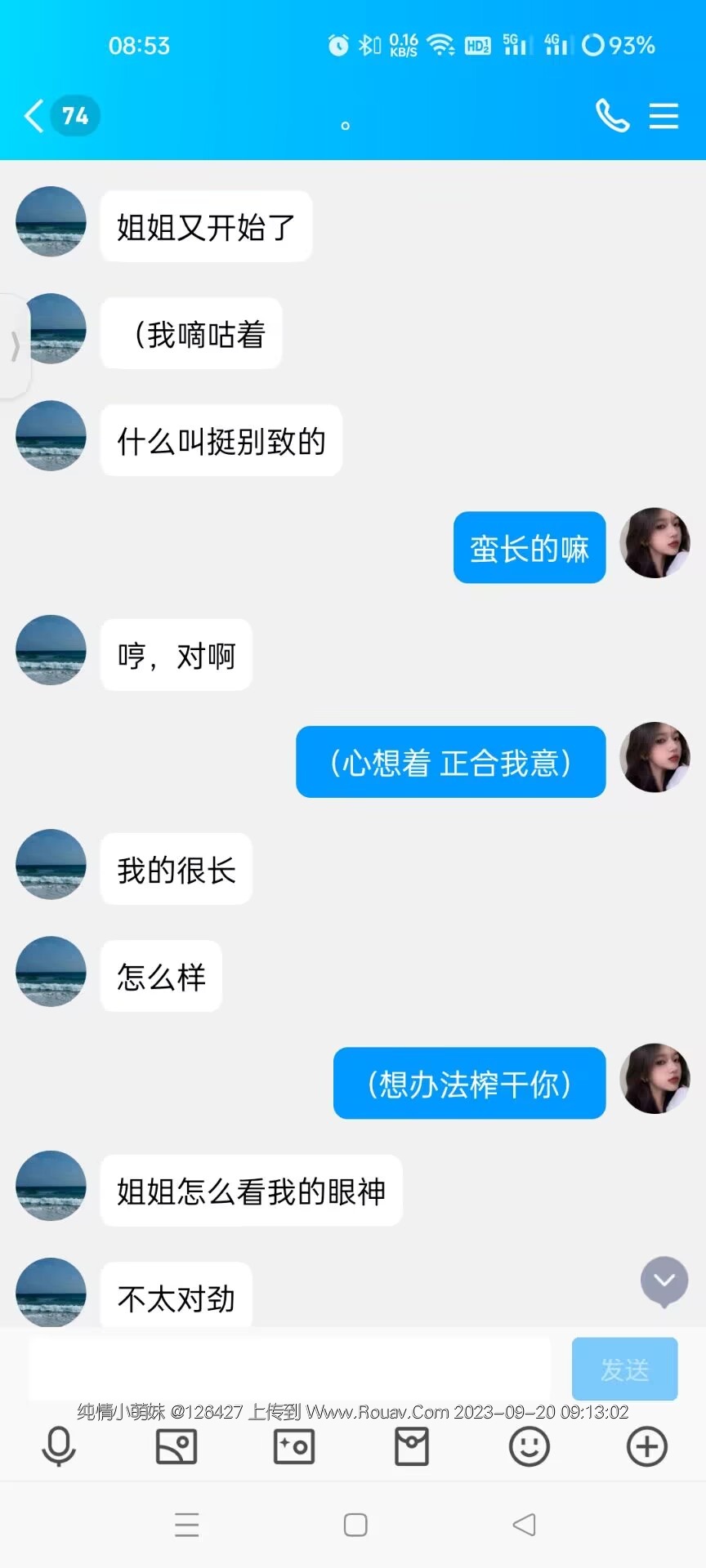The height and width of the screenshot is (1568, 706).
Task: Send a red packet
Action: pyautogui.click(x=412, y=1447)
